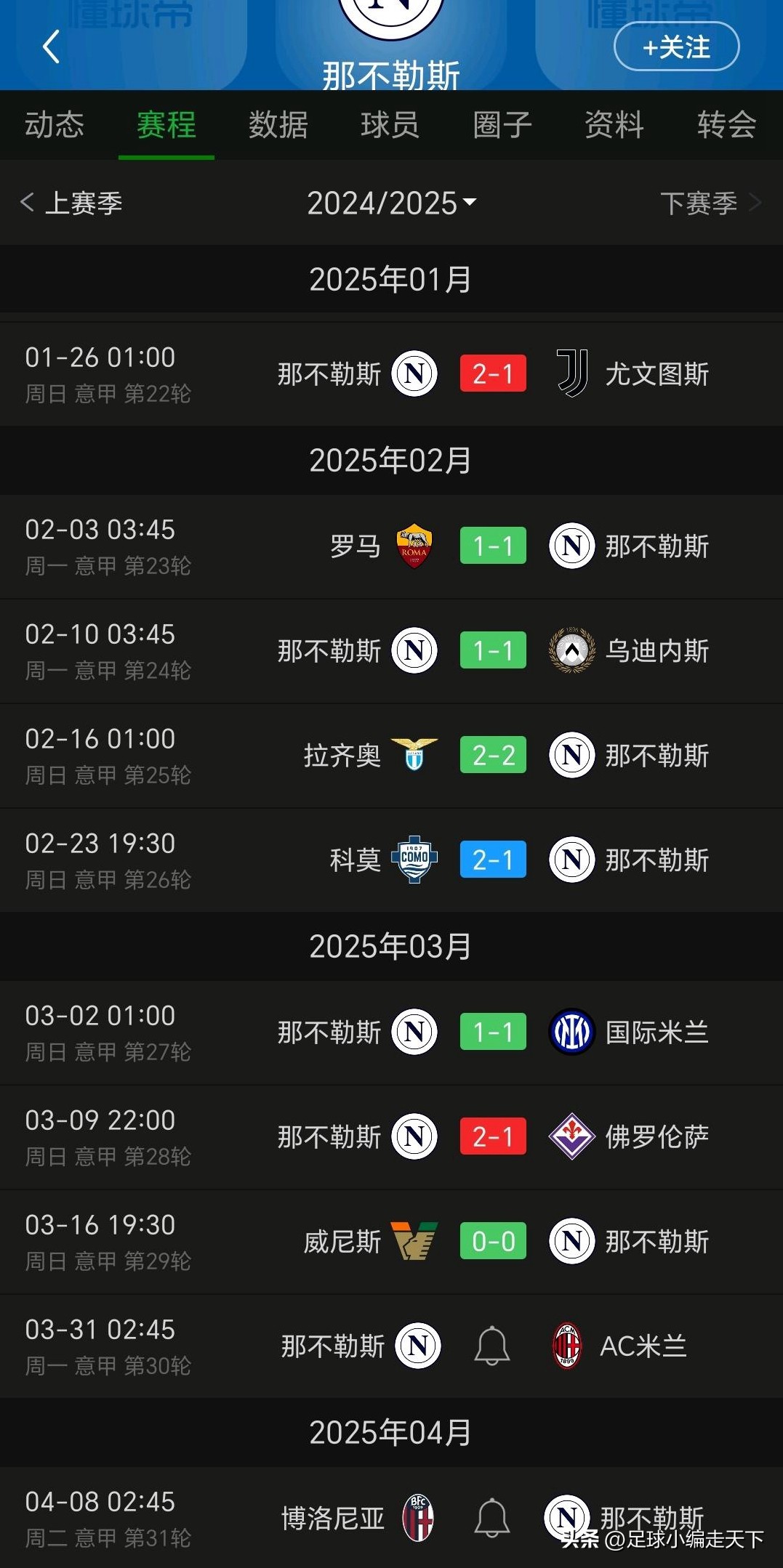Switch to the 数据 tab
783x1568 pixels.
coord(278,125)
